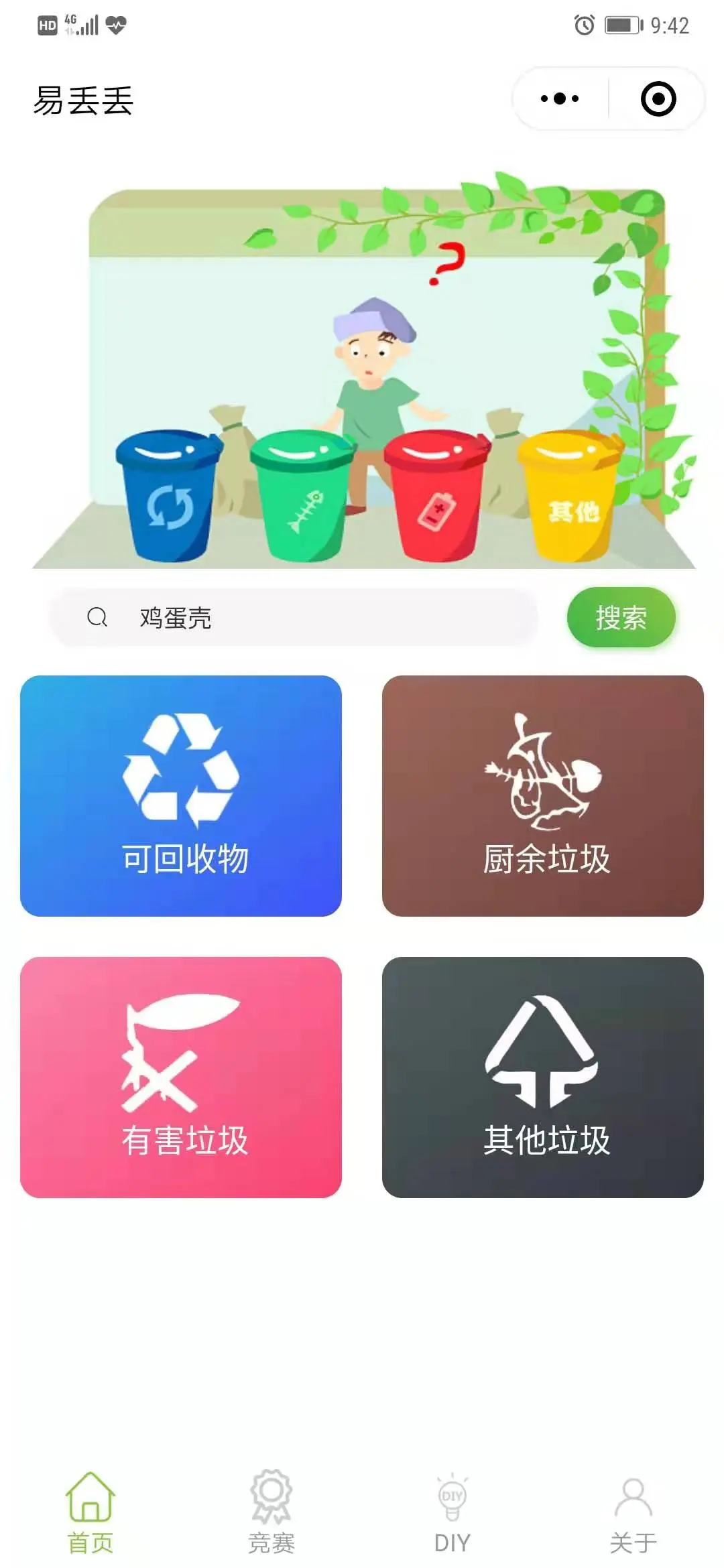
Task: Go to the 首页 tab
Action: [90, 1513]
